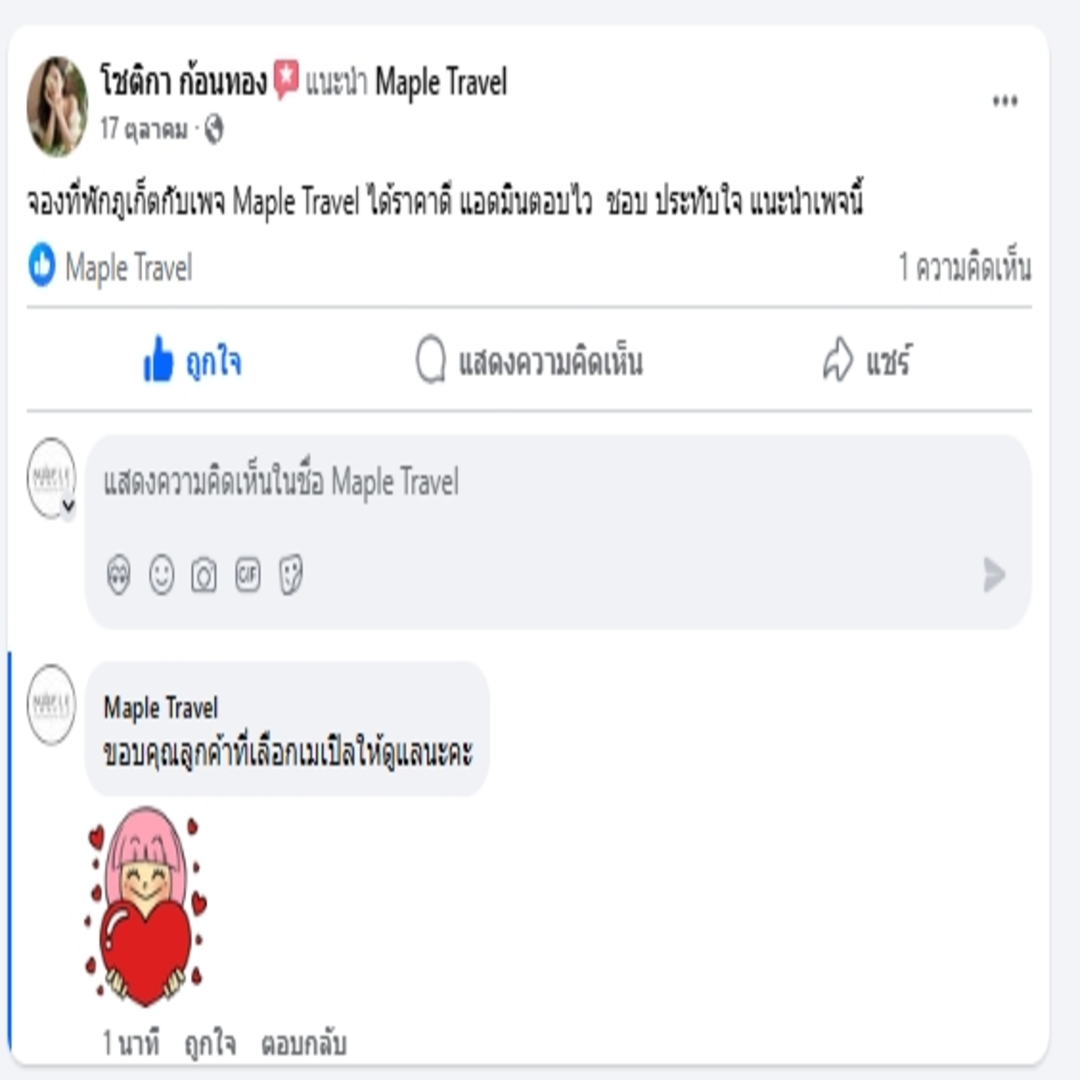Open the post's three-dot options menu
The height and width of the screenshot is (1080, 1080).
coord(1004,101)
